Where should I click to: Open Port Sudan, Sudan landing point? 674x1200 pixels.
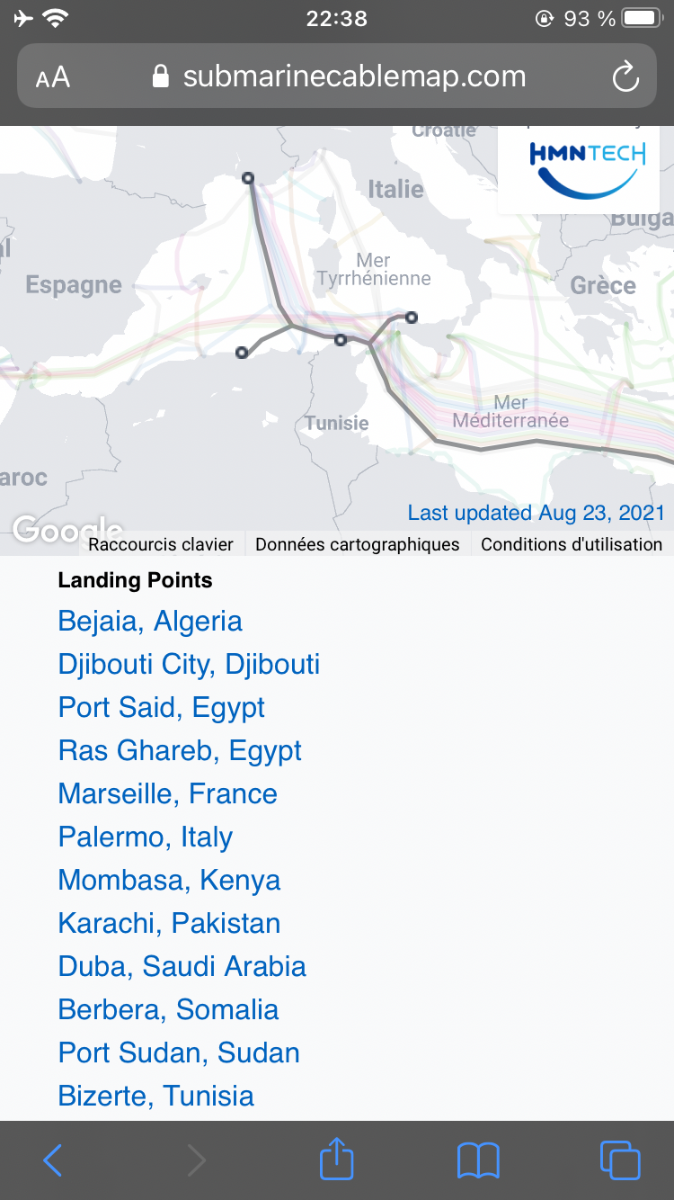179,1052
